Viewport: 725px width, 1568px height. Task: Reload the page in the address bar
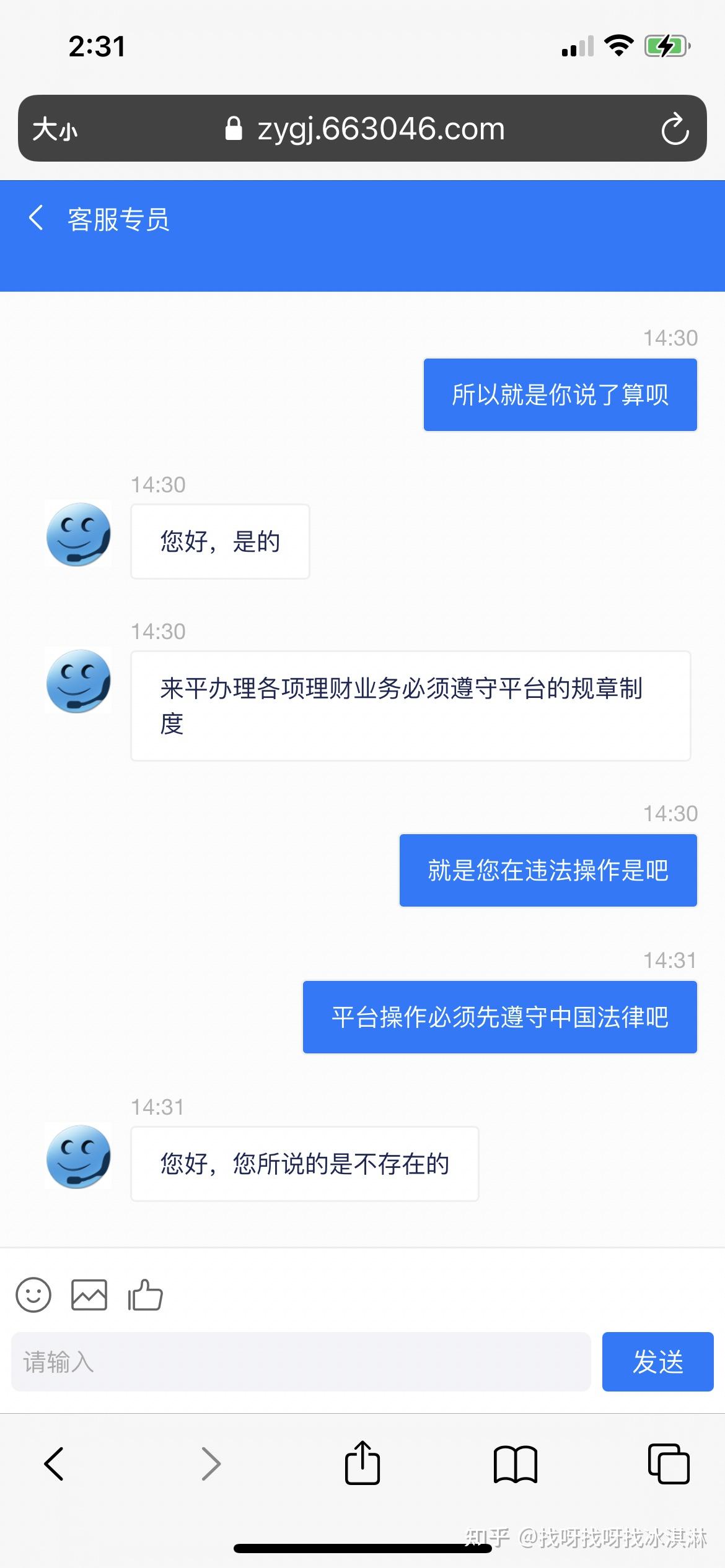click(x=675, y=129)
